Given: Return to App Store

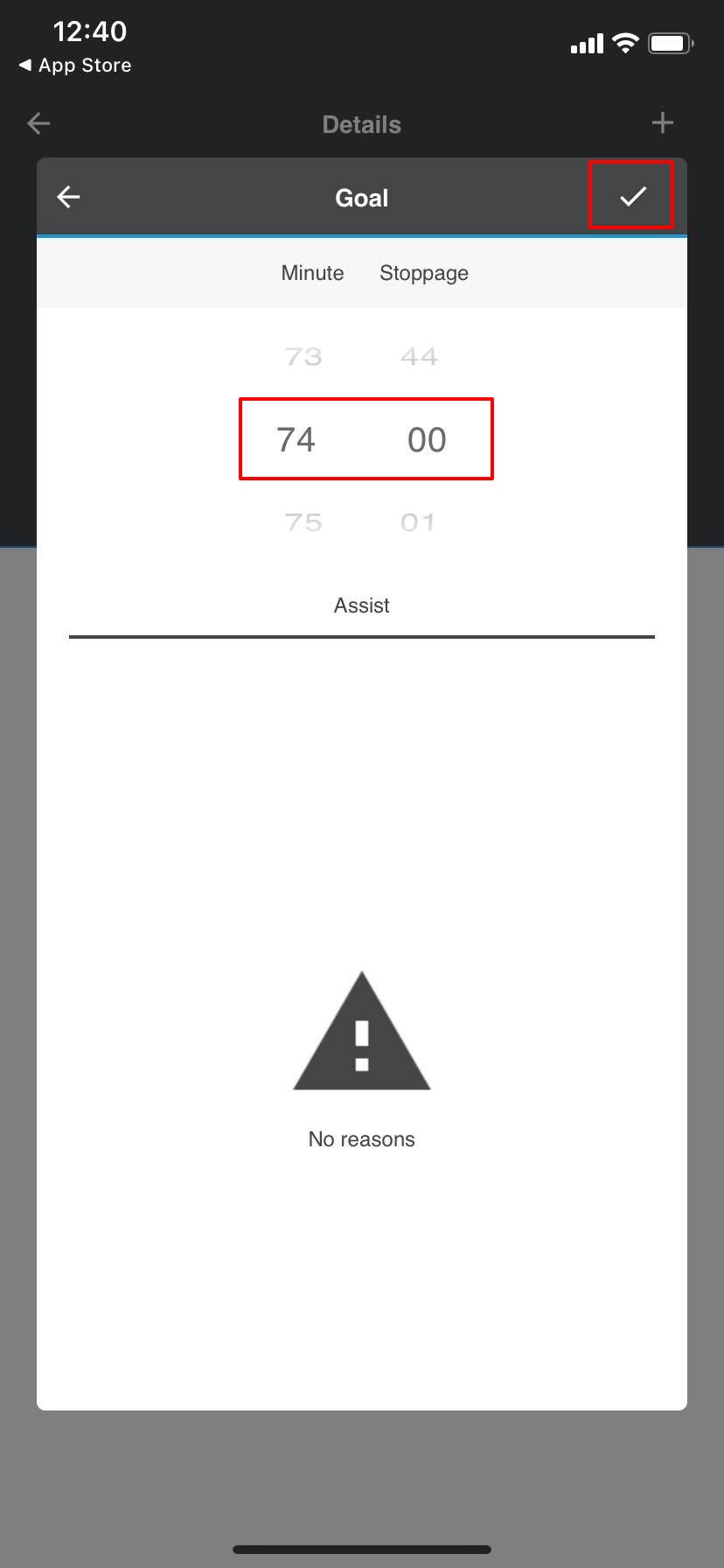Looking at the screenshot, I should (75, 66).
